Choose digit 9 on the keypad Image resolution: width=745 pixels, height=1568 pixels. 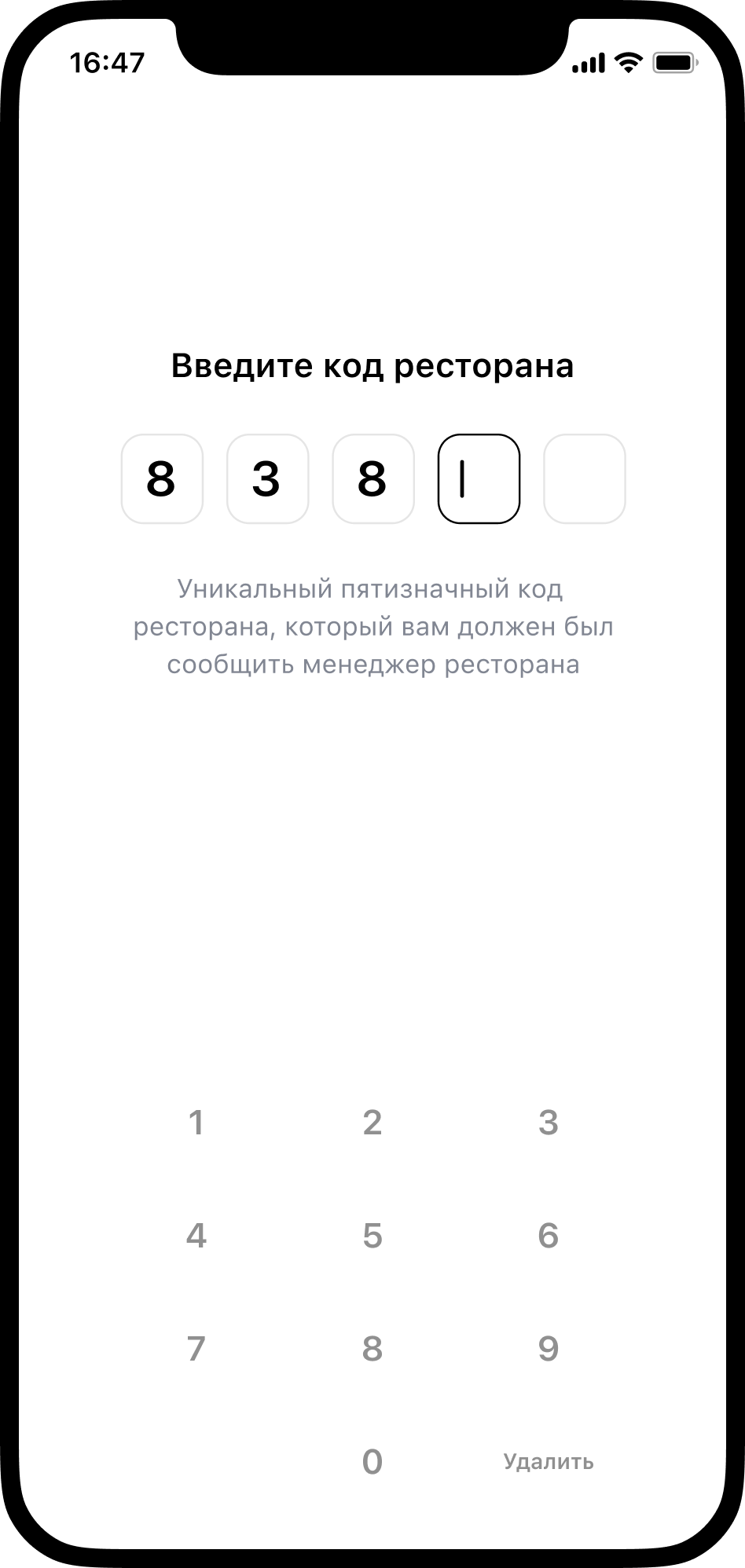[x=549, y=1349]
